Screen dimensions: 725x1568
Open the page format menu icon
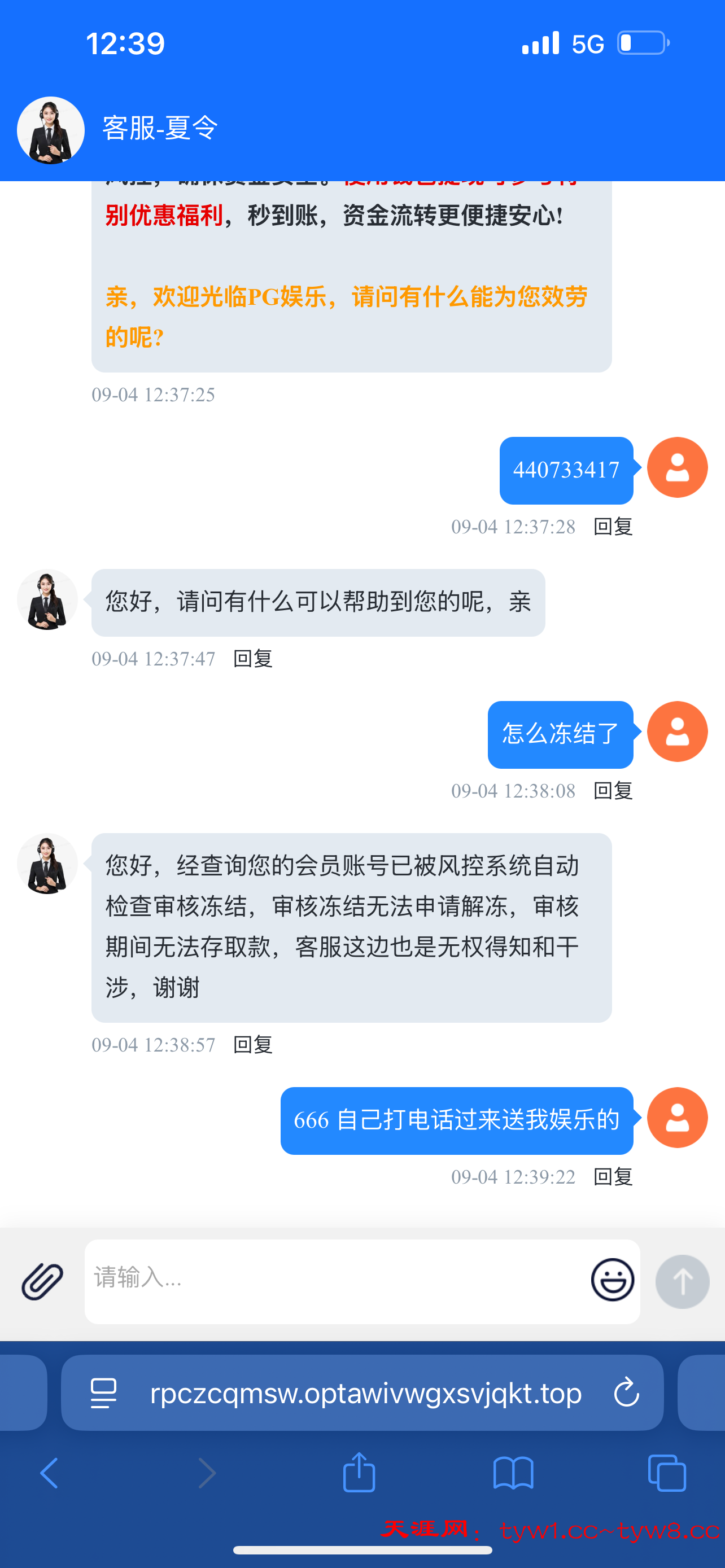[103, 1392]
